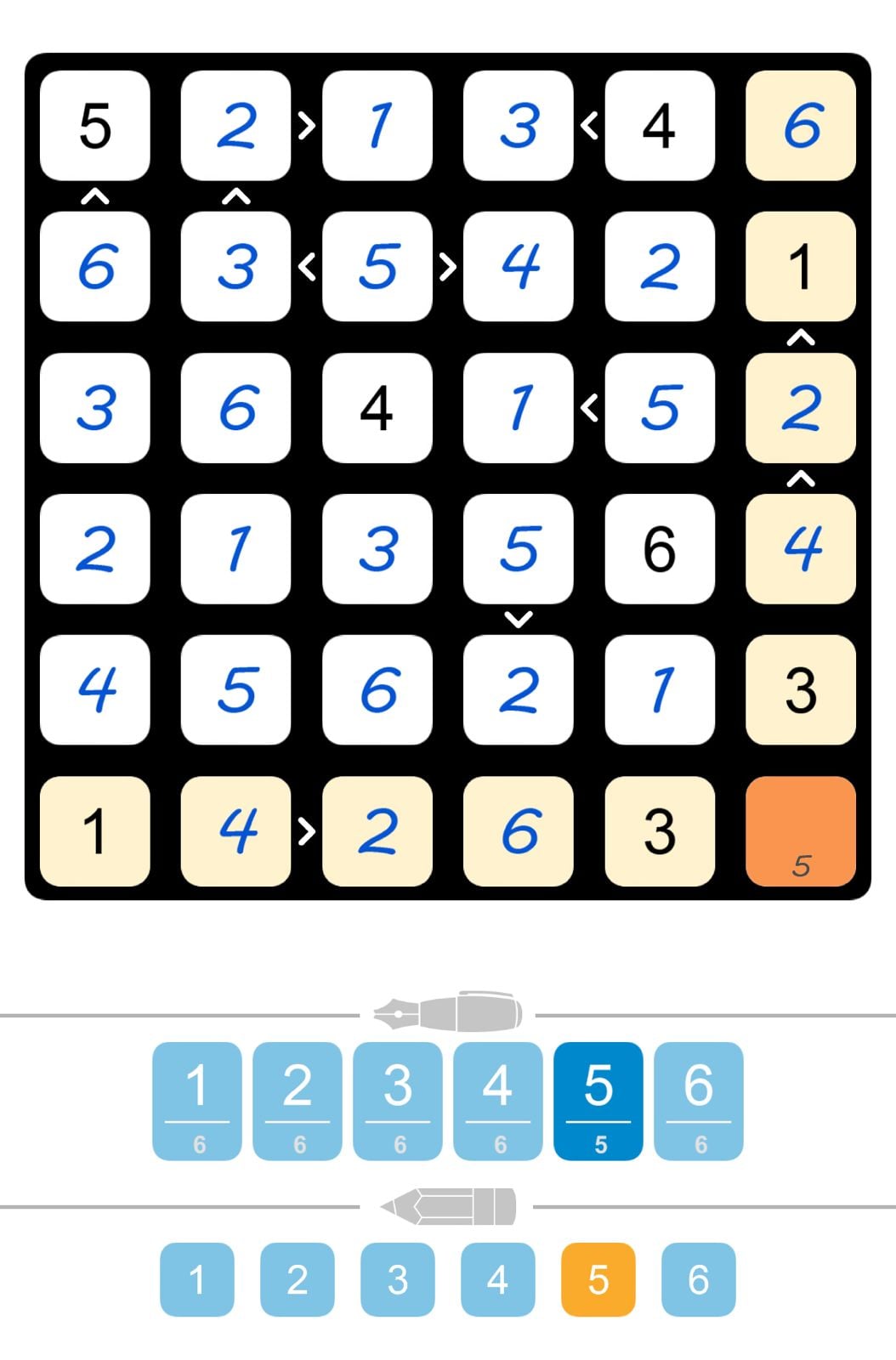Click the black 3 cell in the bottom row

tap(659, 830)
